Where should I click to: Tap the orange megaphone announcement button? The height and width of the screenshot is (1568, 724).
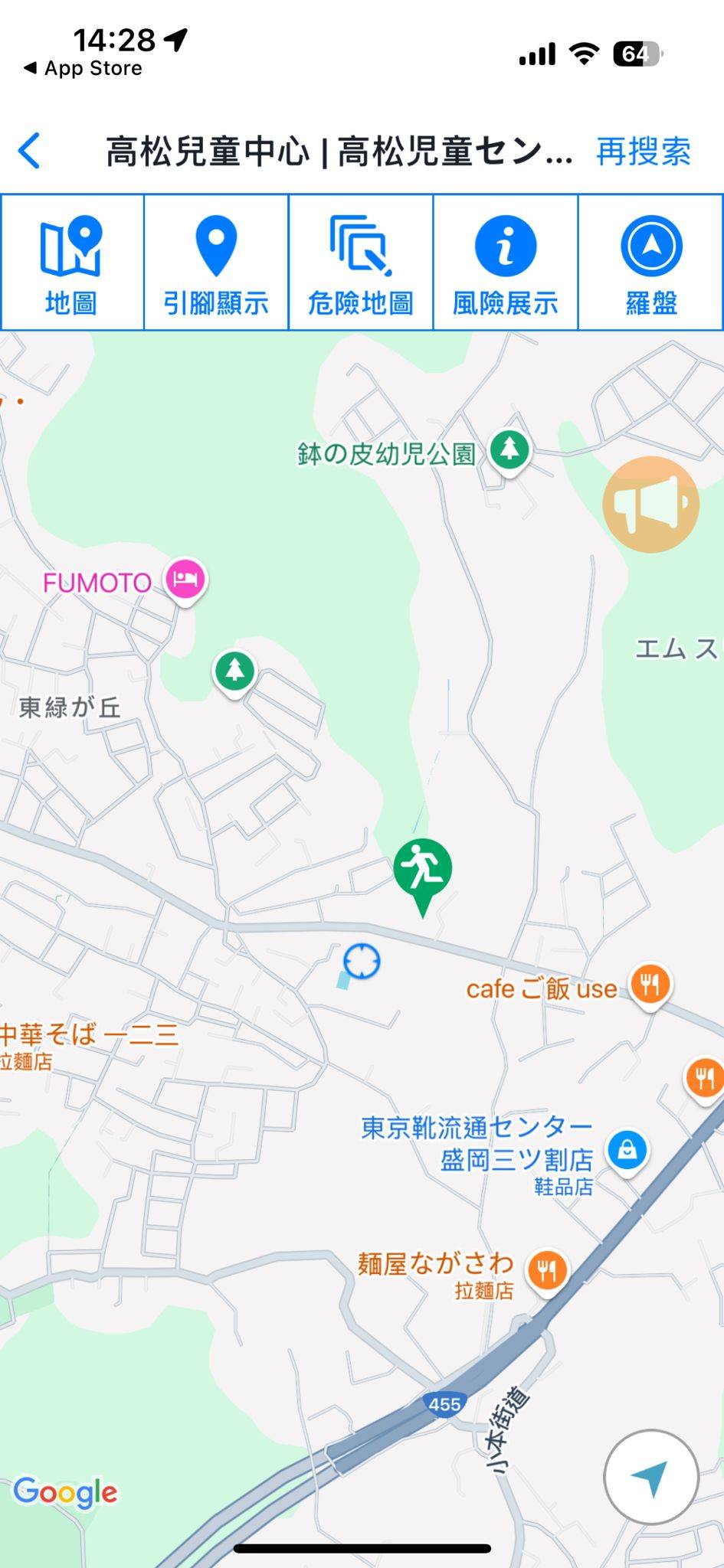650,505
